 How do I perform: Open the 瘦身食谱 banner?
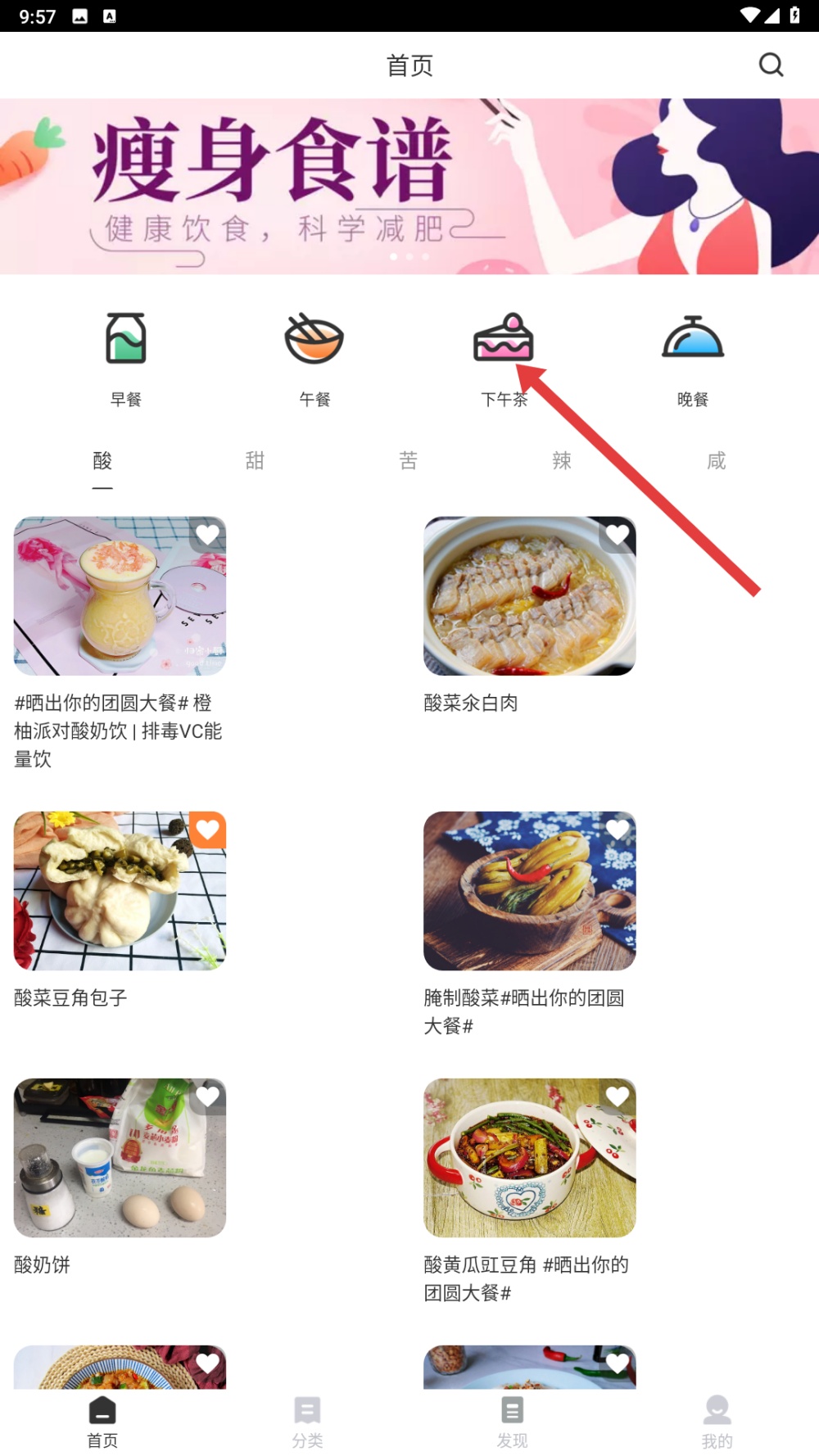coord(409,187)
